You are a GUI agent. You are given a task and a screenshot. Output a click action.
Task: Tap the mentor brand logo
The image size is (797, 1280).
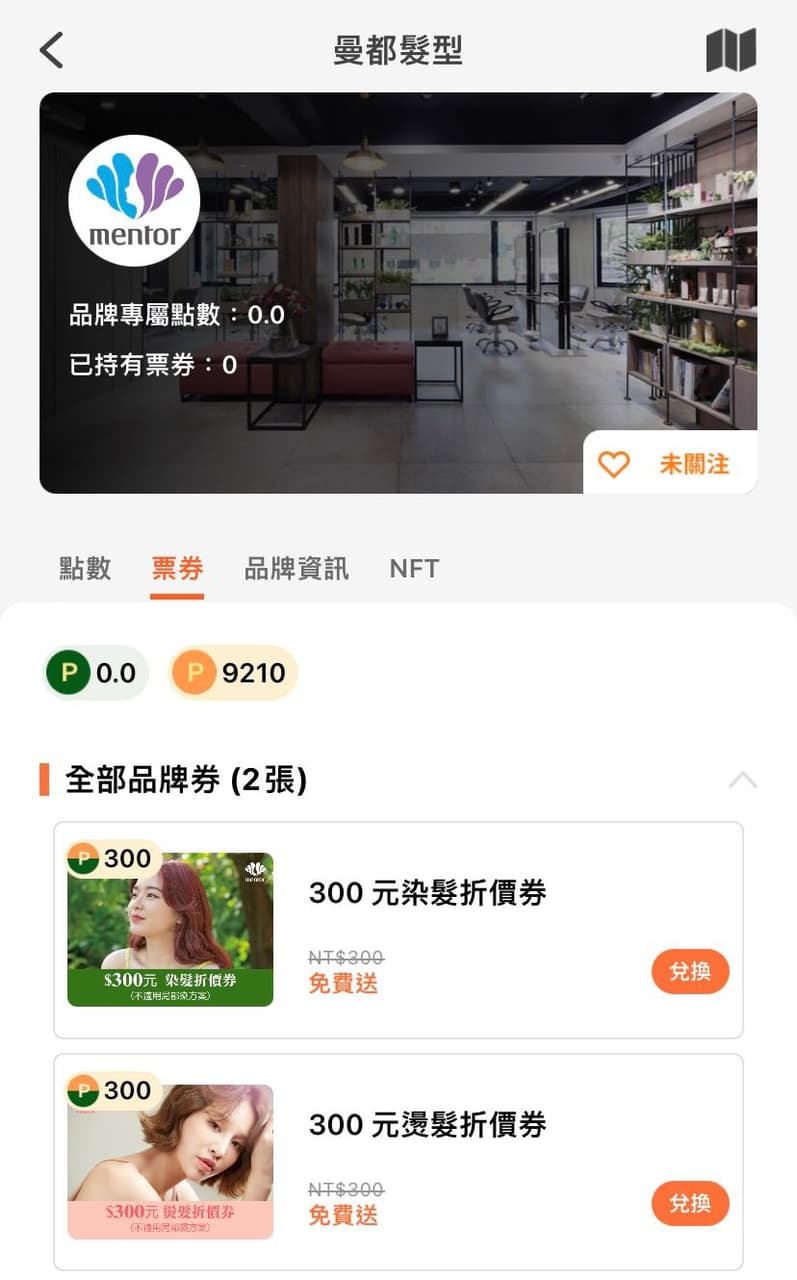pyautogui.click(x=134, y=200)
